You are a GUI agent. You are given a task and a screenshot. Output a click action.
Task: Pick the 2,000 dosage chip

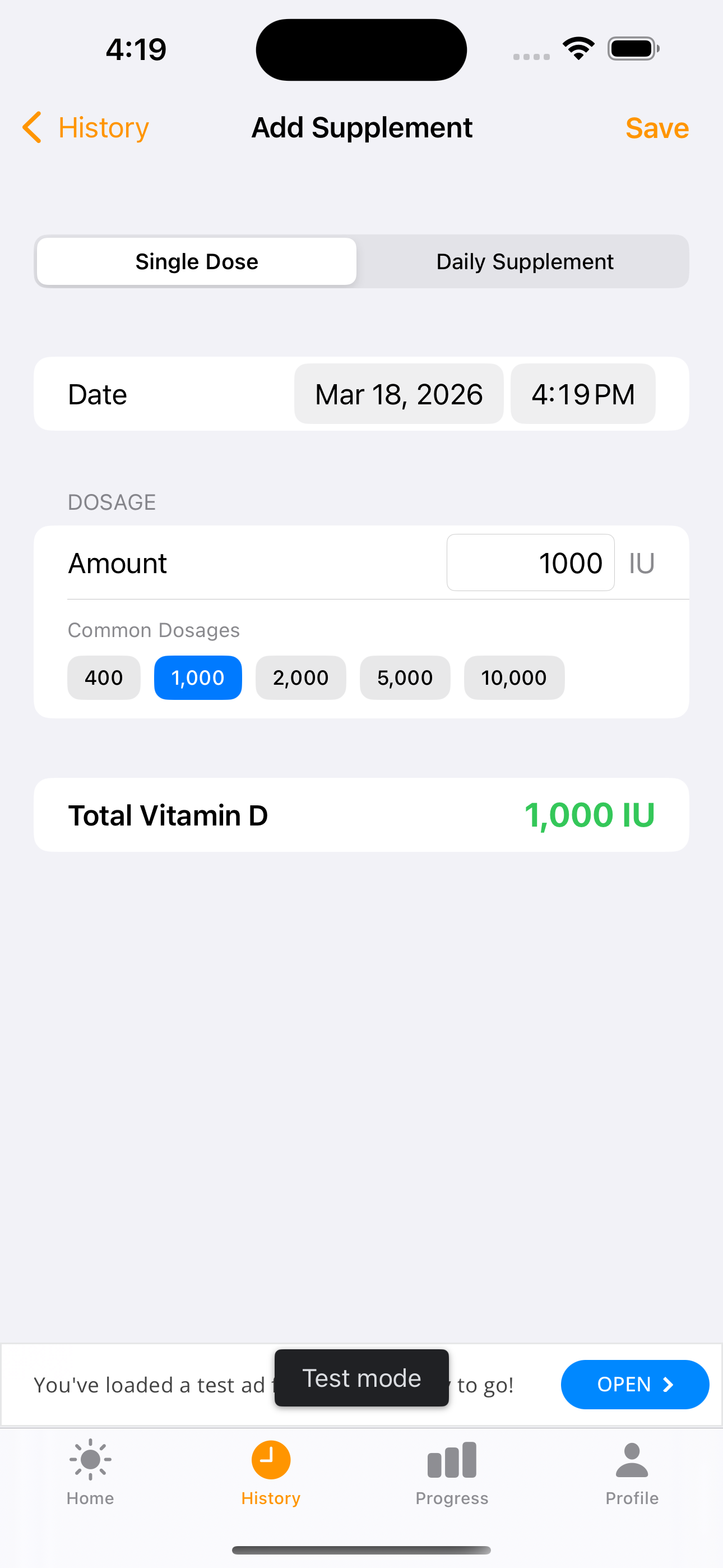point(300,677)
